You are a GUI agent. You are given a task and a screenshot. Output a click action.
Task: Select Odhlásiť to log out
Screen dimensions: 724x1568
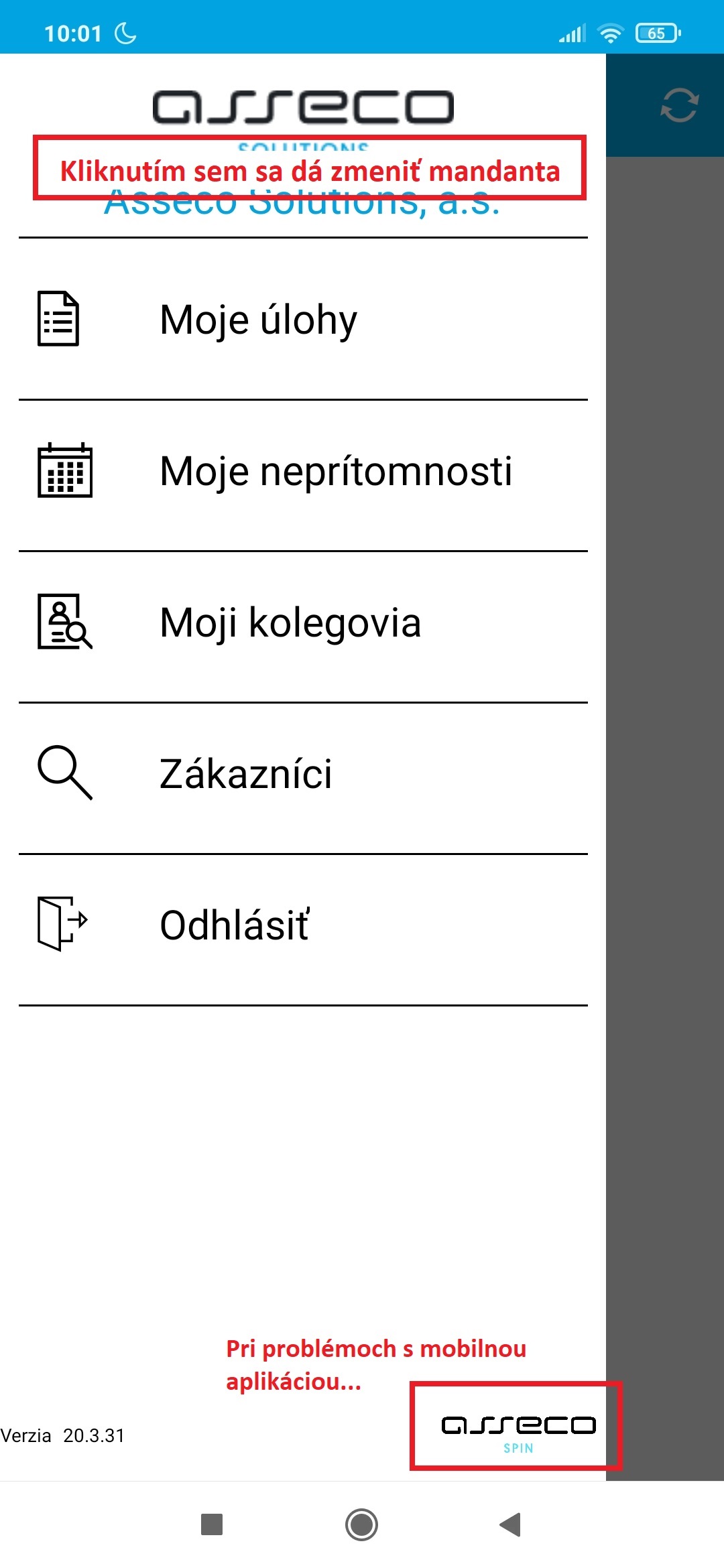(x=303, y=925)
